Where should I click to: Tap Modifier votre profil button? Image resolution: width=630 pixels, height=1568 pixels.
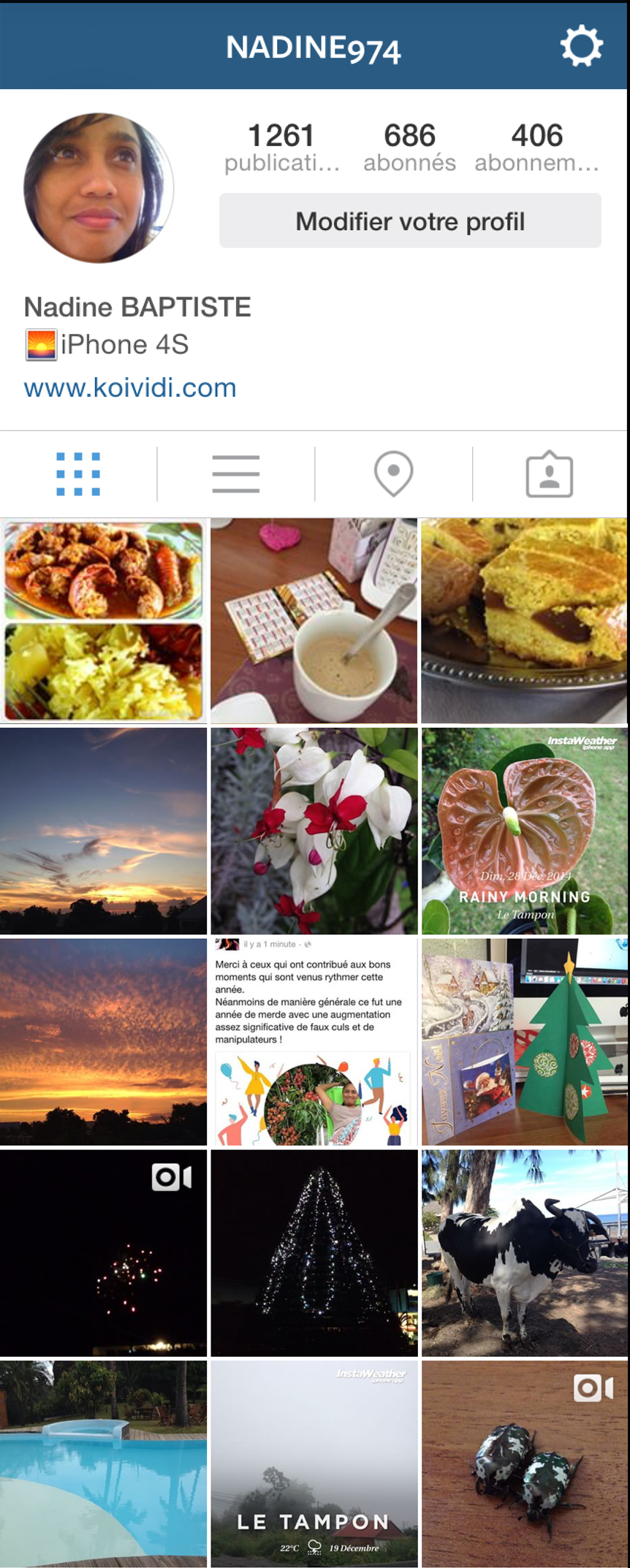(x=410, y=221)
